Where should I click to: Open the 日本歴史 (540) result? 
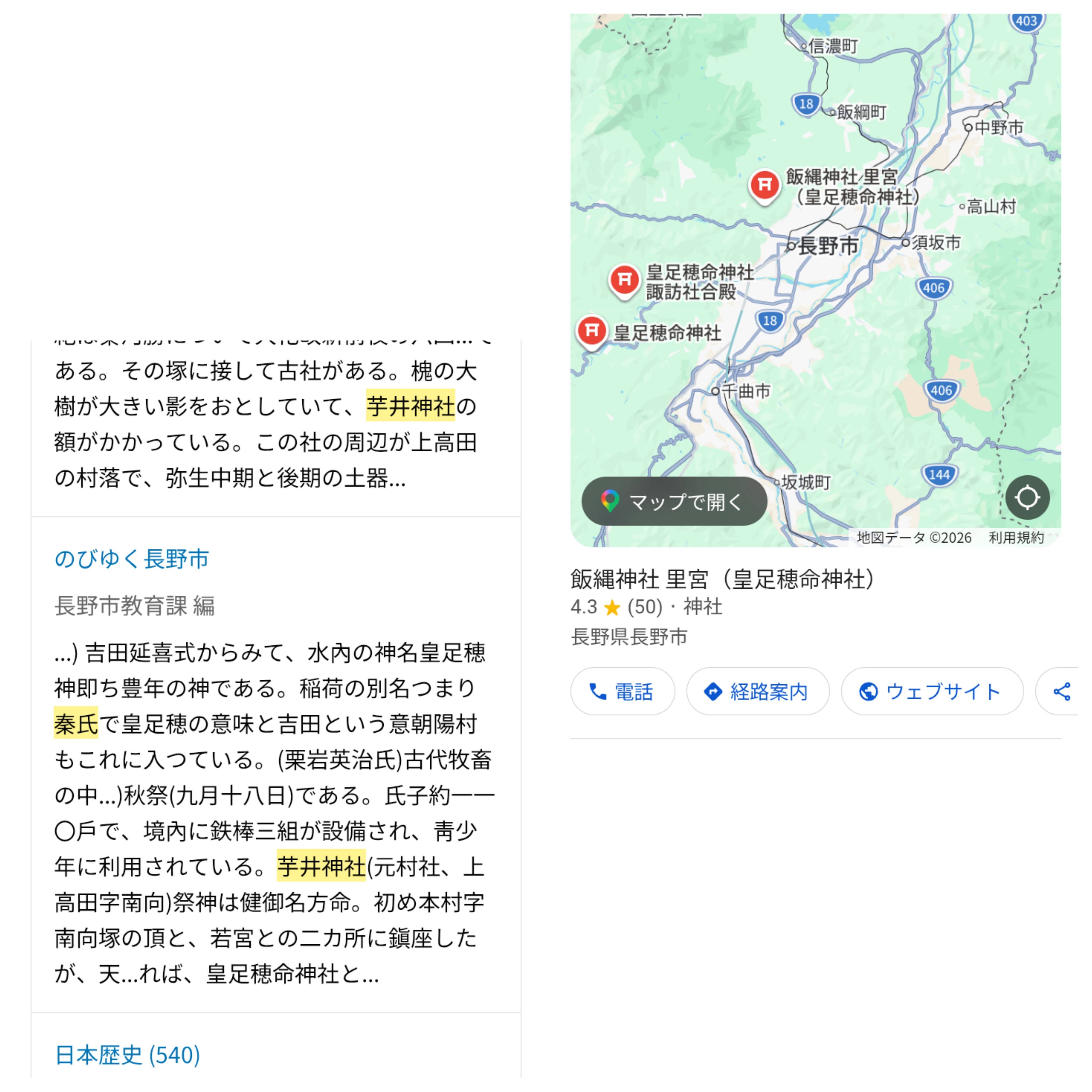click(x=128, y=1055)
